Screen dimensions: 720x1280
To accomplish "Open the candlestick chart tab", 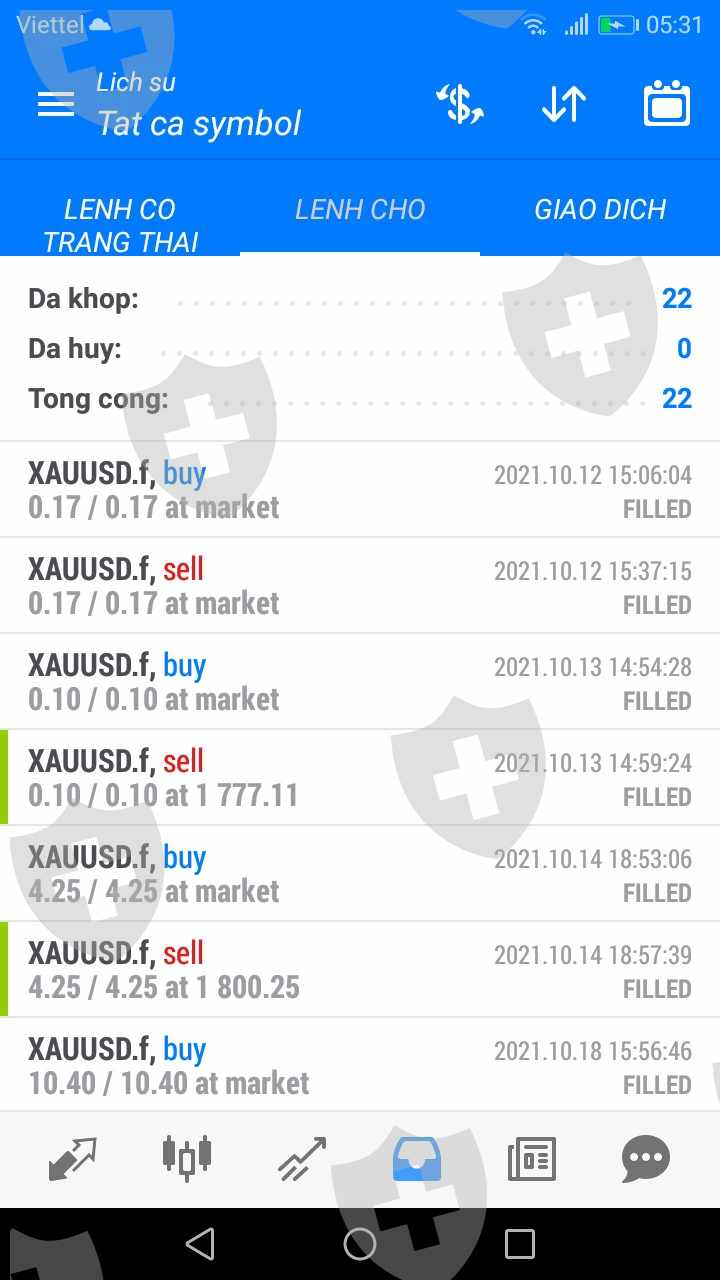I will [187, 1159].
